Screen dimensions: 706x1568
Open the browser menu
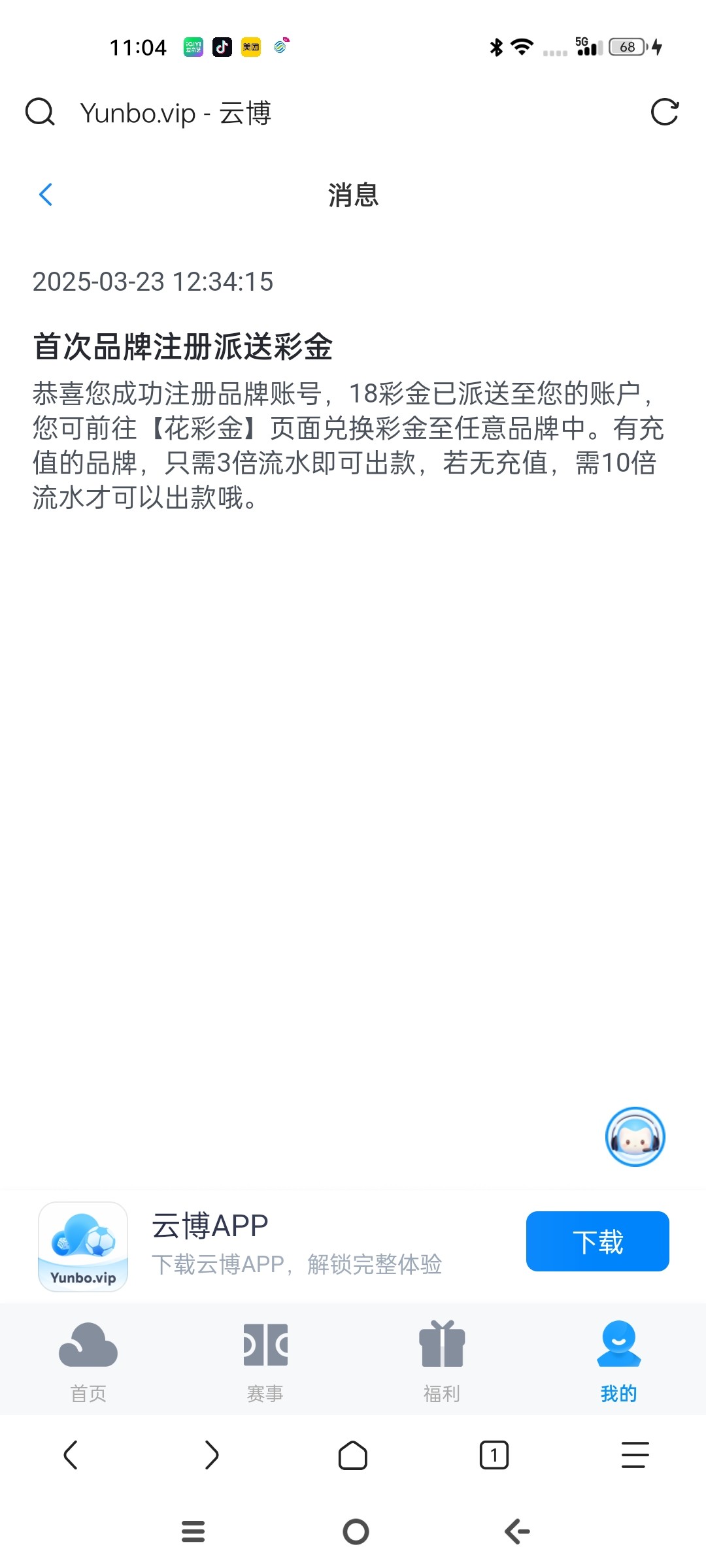click(635, 1455)
